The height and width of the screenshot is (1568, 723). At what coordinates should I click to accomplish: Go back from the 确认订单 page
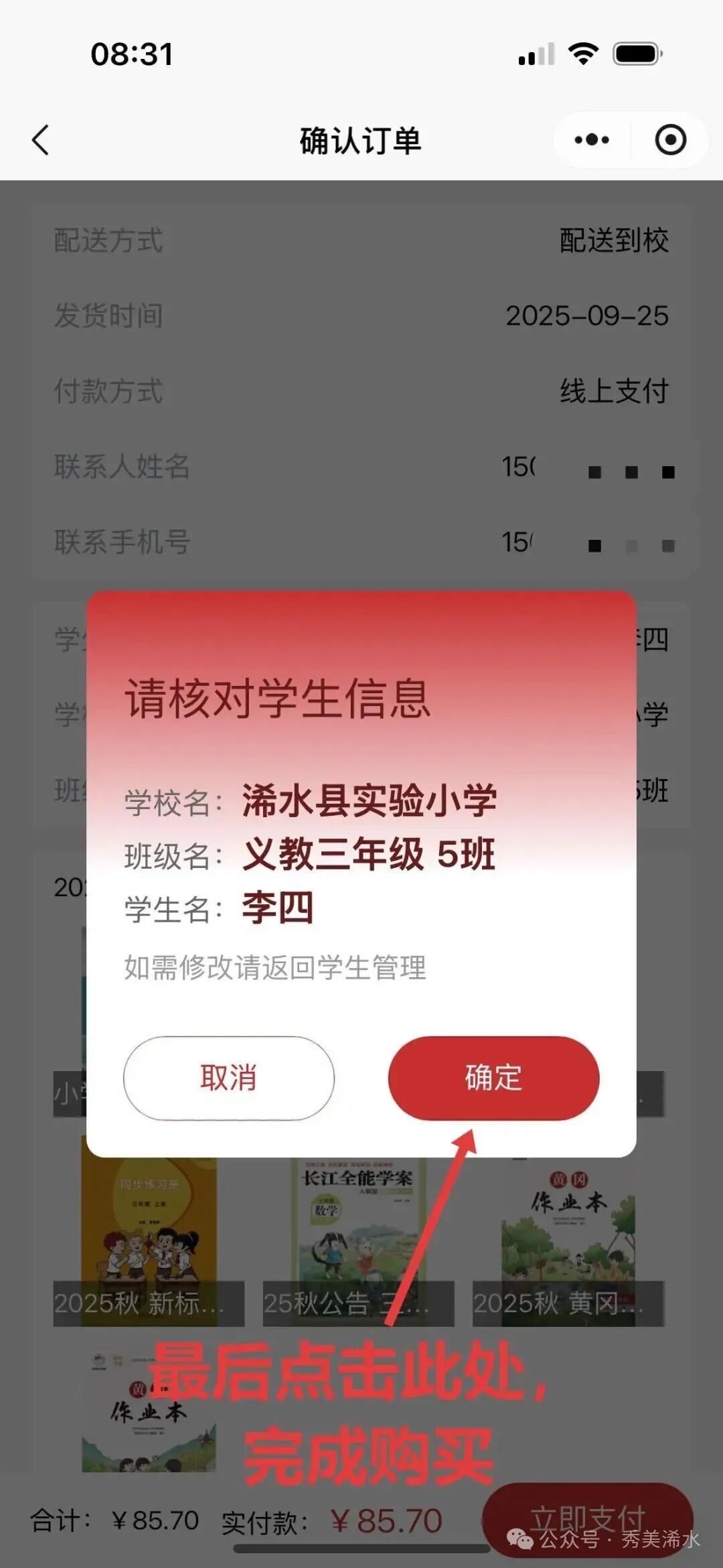click(x=41, y=141)
